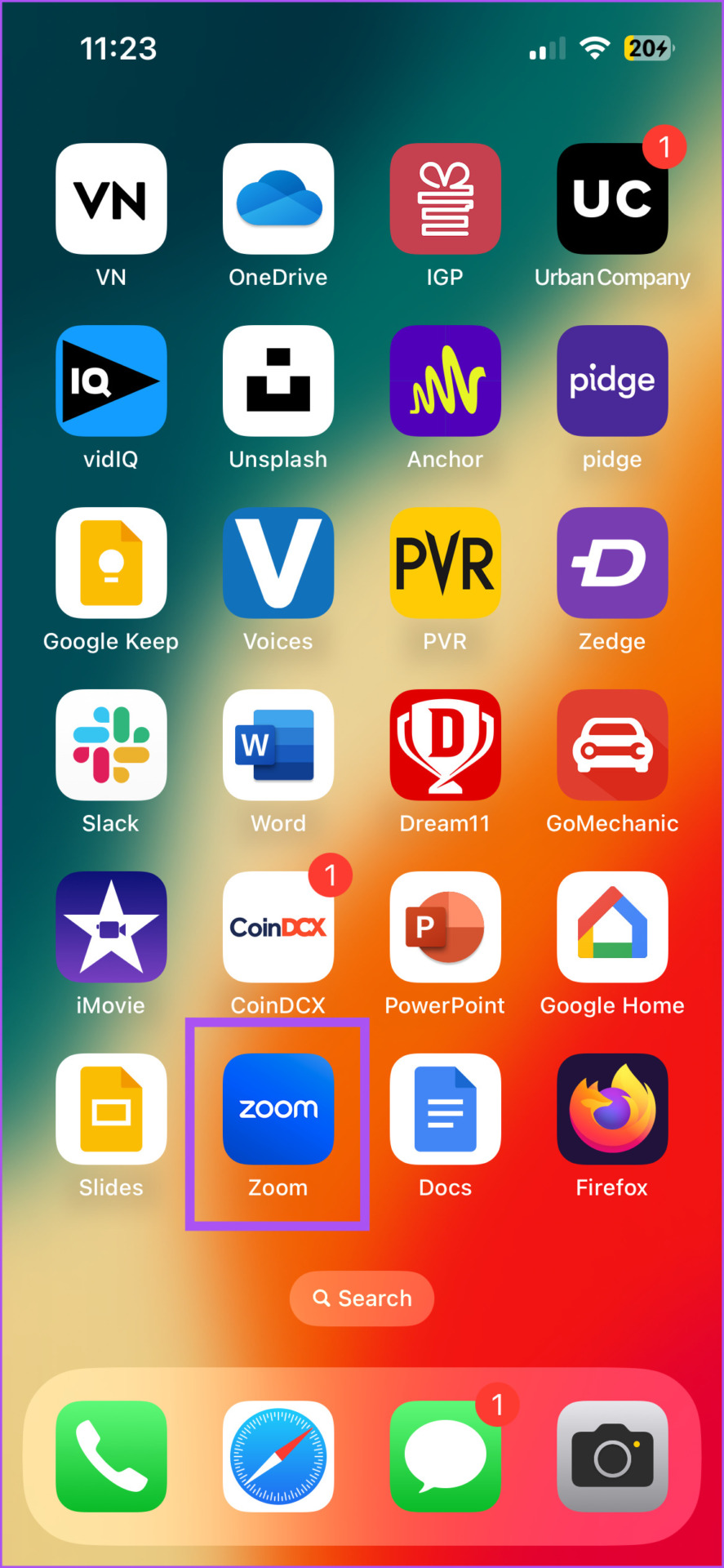Open the vidIQ app
724x1568 pixels.
pyautogui.click(x=111, y=381)
